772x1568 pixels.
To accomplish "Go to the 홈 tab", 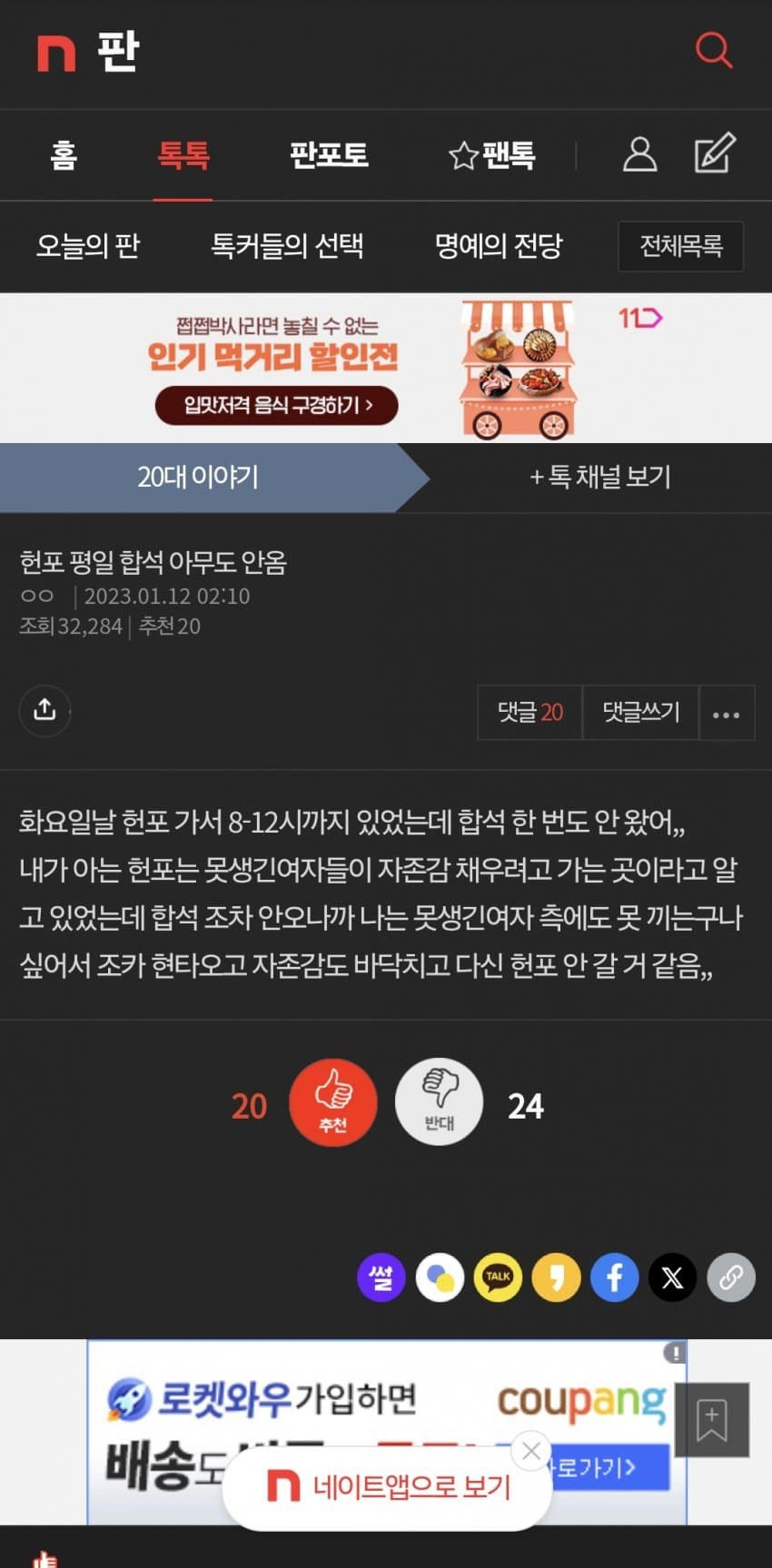I will pos(64,155).
